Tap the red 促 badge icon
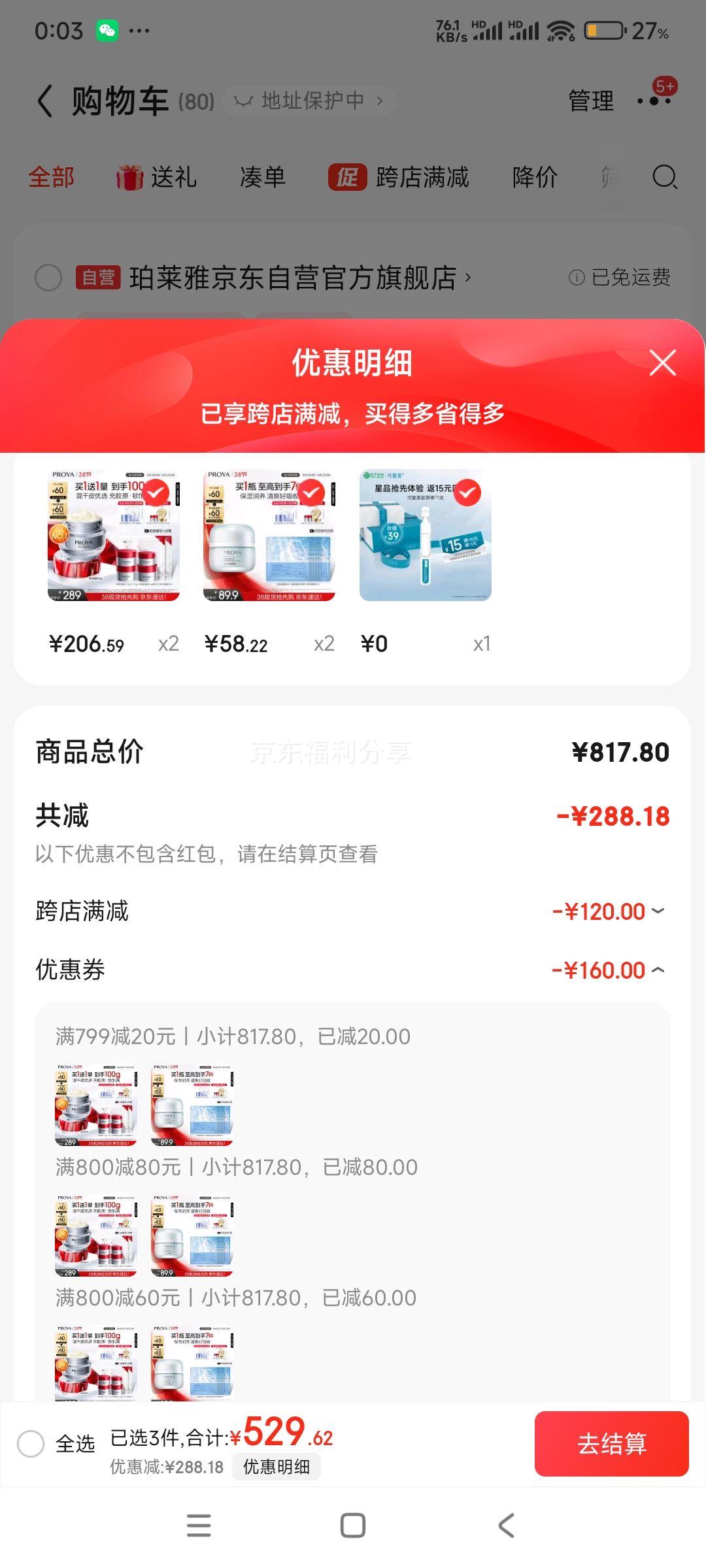Viewport: 706px width, 1568px height. click(347, 177)
